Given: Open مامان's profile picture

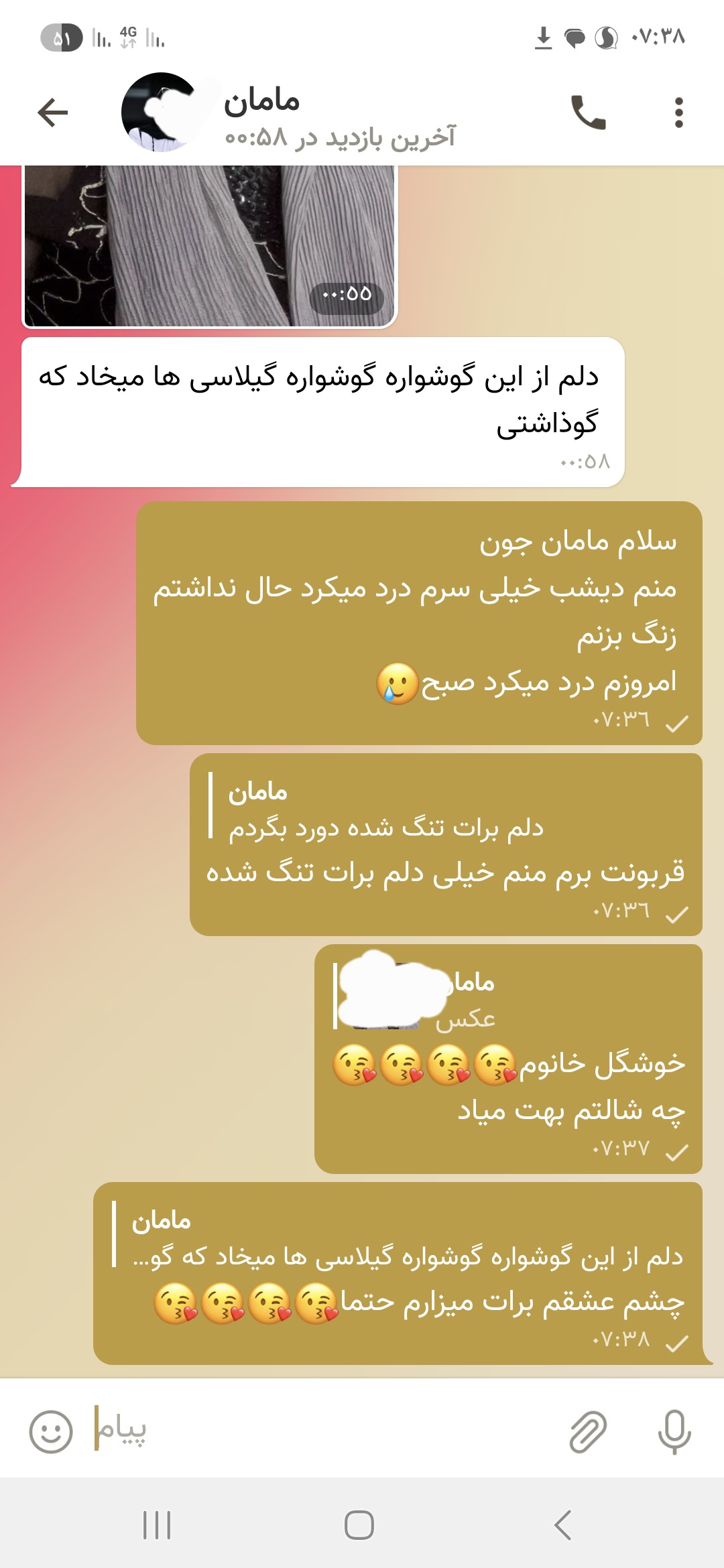Looking at the screenshot, I should click(x=161, y=112).
